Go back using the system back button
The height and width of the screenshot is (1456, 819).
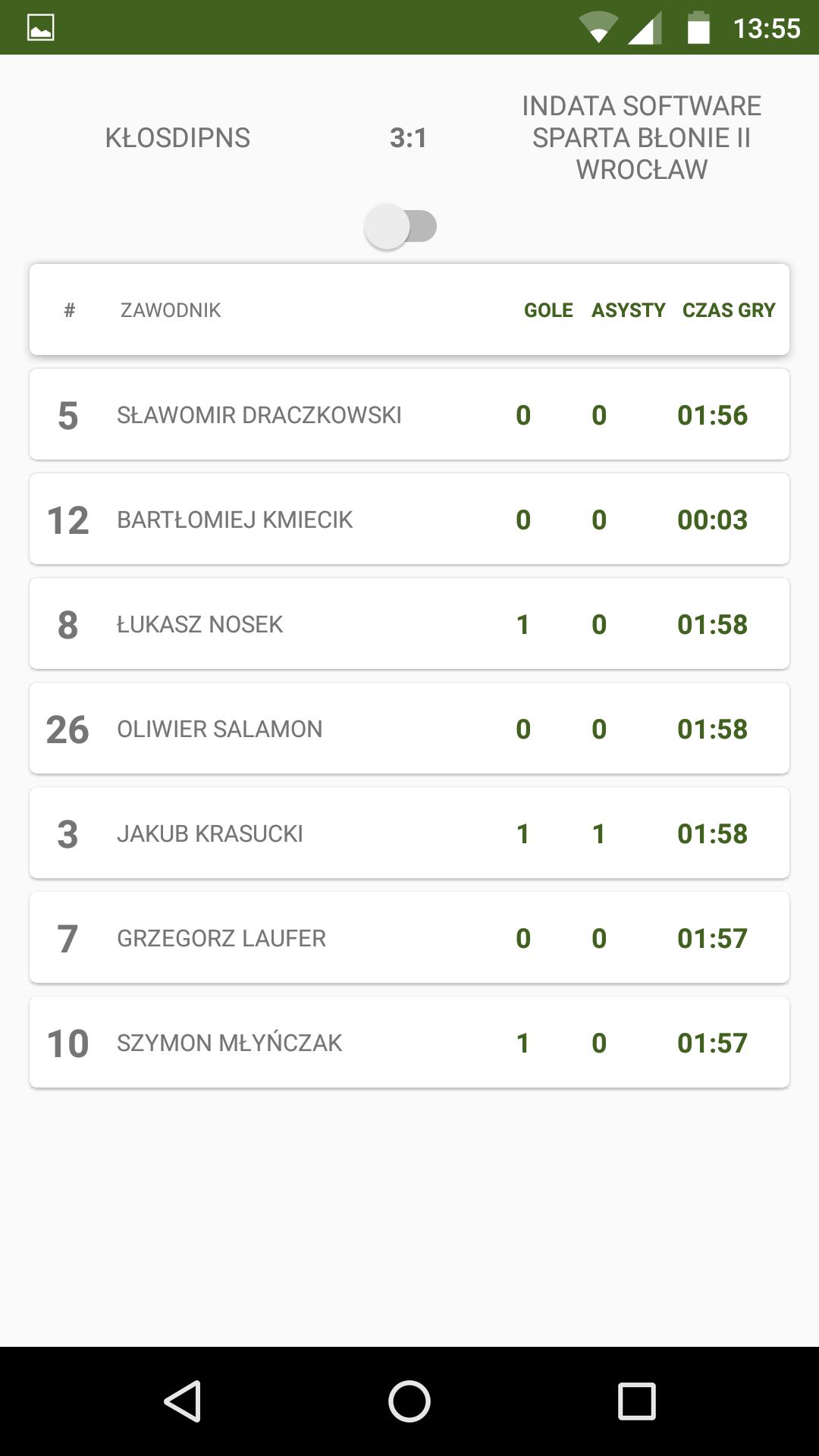coord(182,1401)
